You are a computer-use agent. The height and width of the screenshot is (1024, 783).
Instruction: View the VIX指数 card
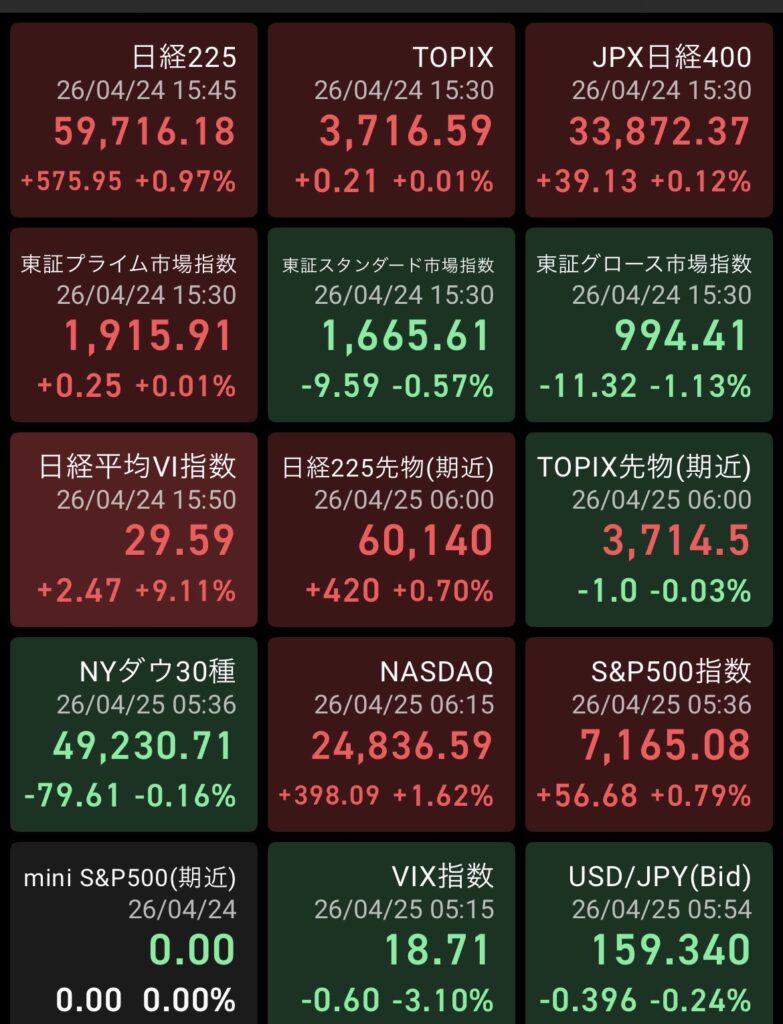(391, 935)
